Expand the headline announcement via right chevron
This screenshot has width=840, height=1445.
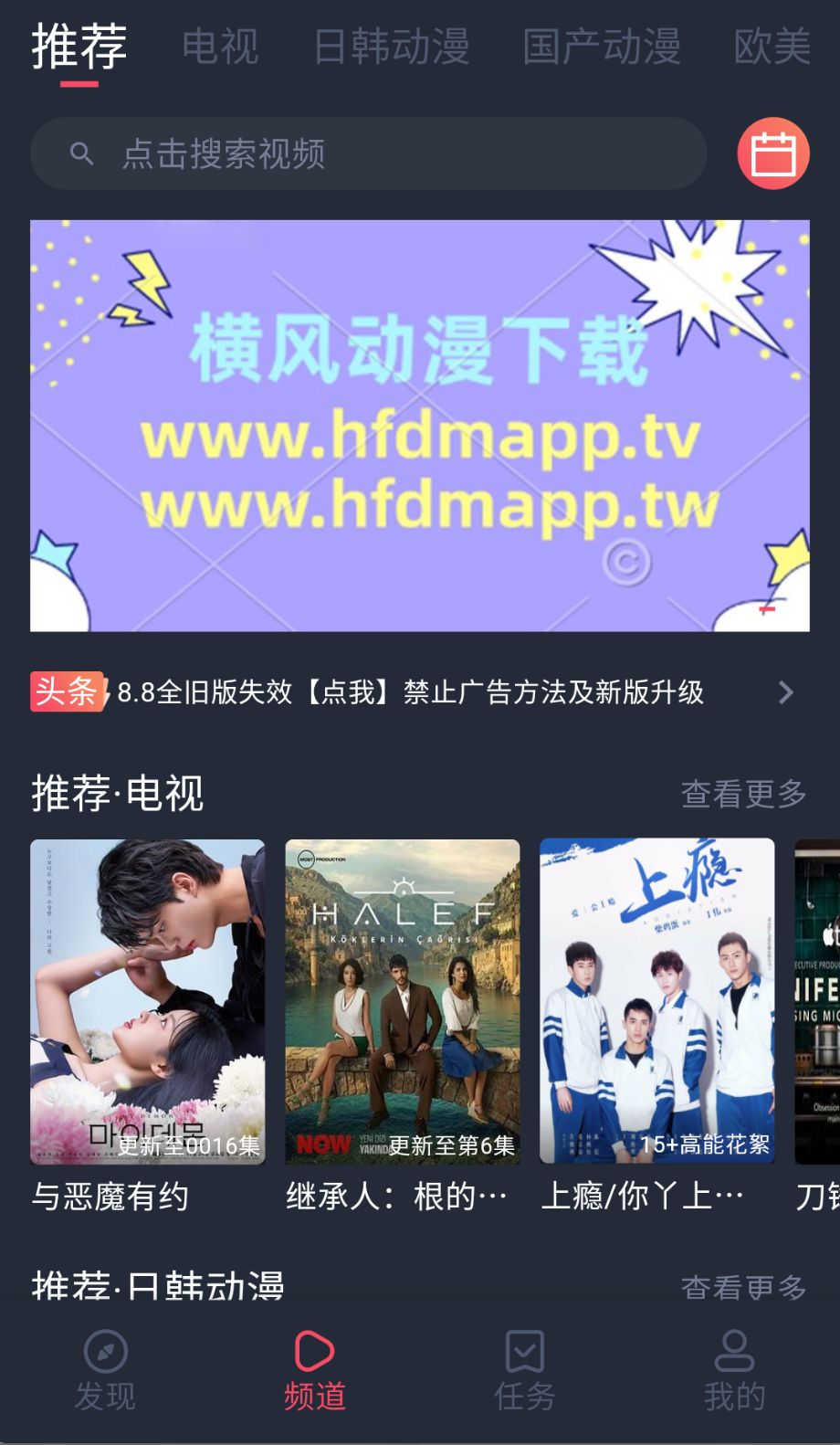coord(785,693)
